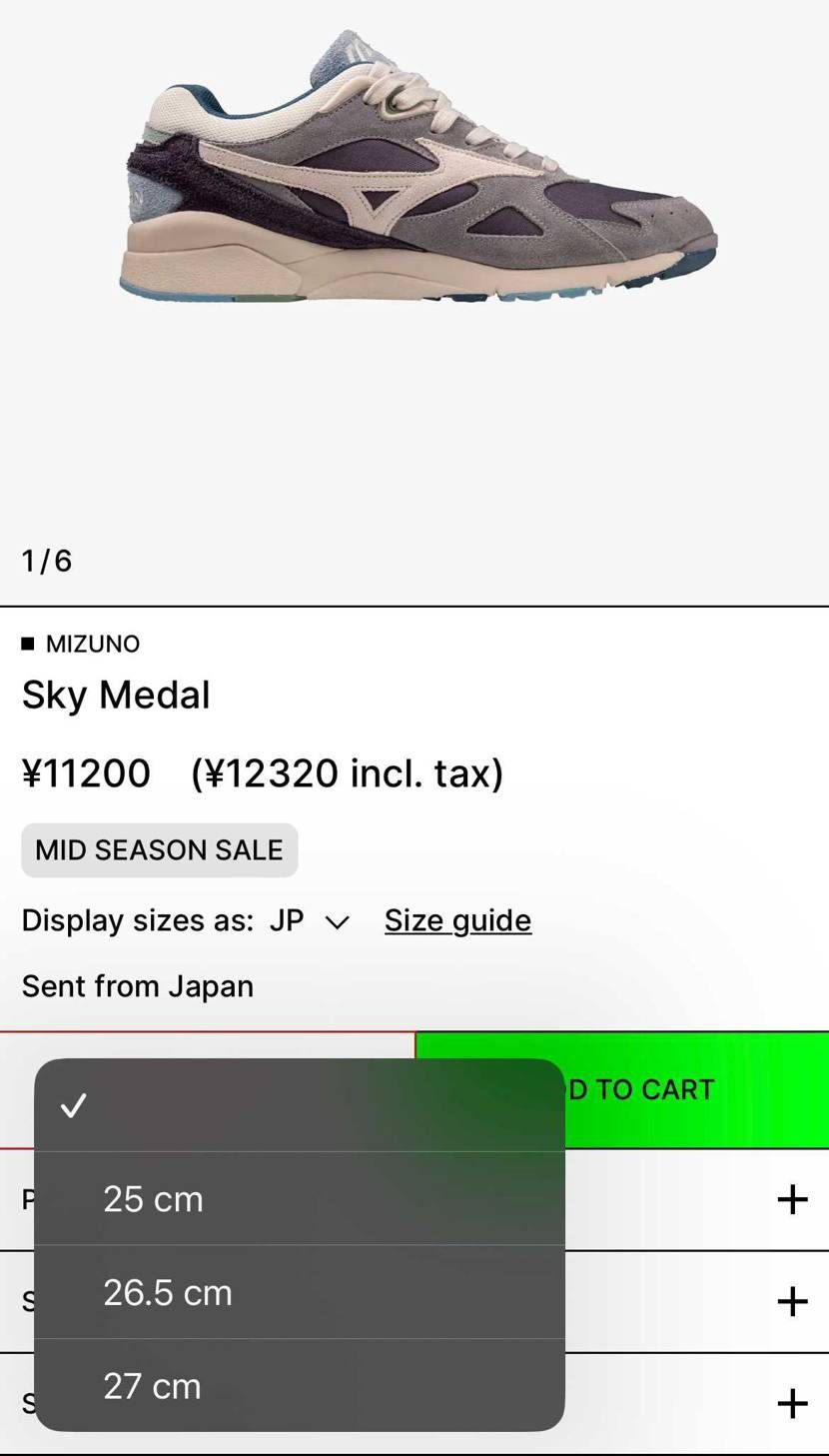This screenshot has height=1456, width=829.
Task: Pick the 27 cm size
Action: pos(300,1385)
